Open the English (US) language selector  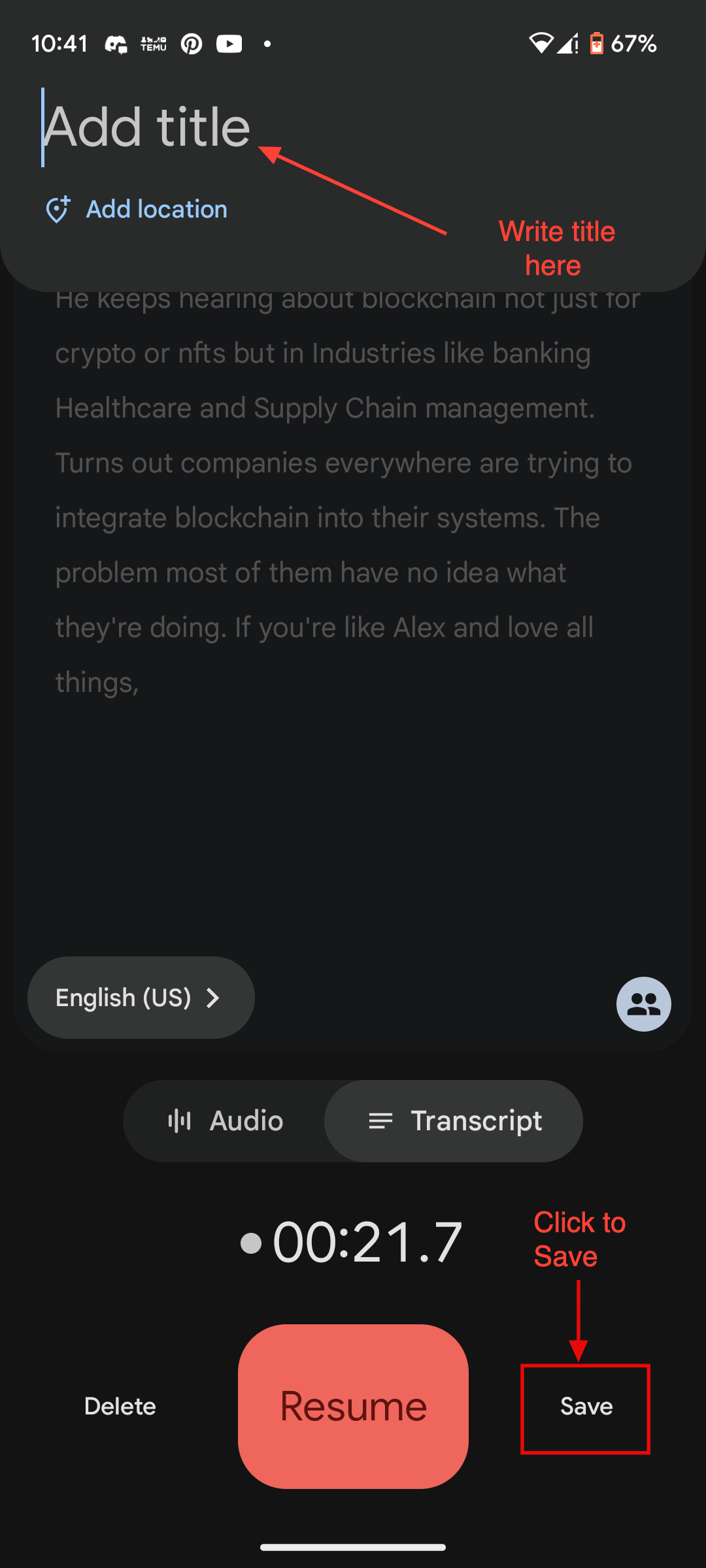click(x=141, y=998)
